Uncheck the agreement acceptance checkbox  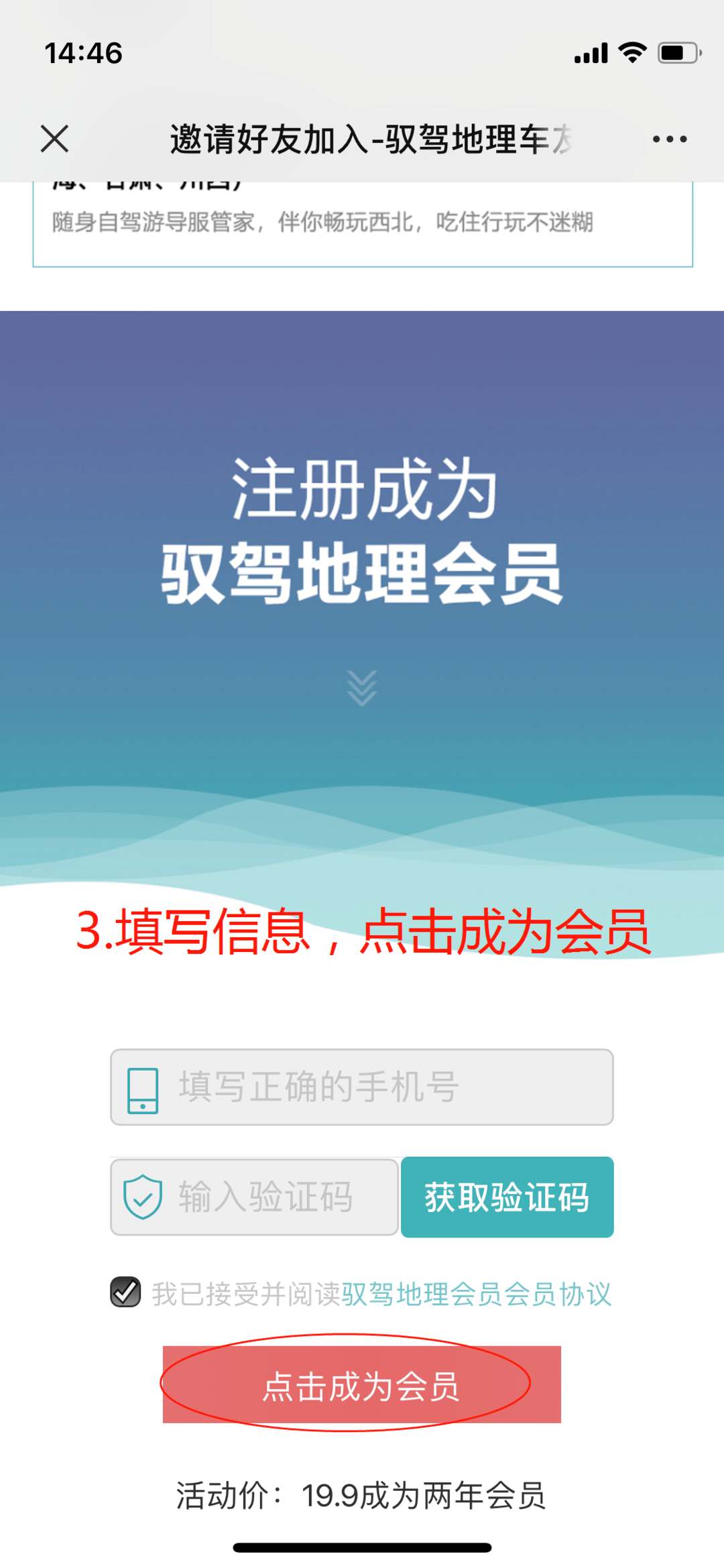click(x=125, y=1292)
